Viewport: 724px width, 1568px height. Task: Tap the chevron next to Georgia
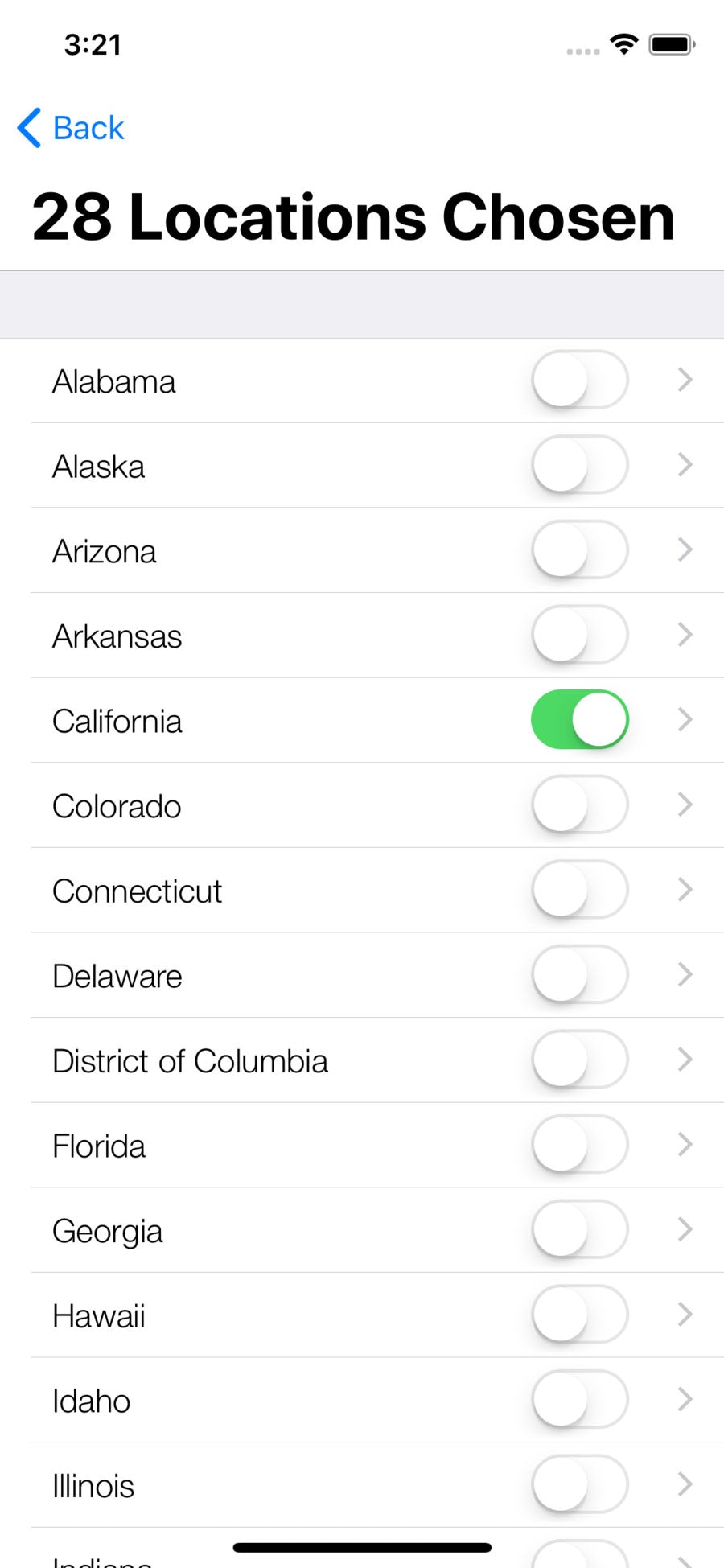(685, 1230)
